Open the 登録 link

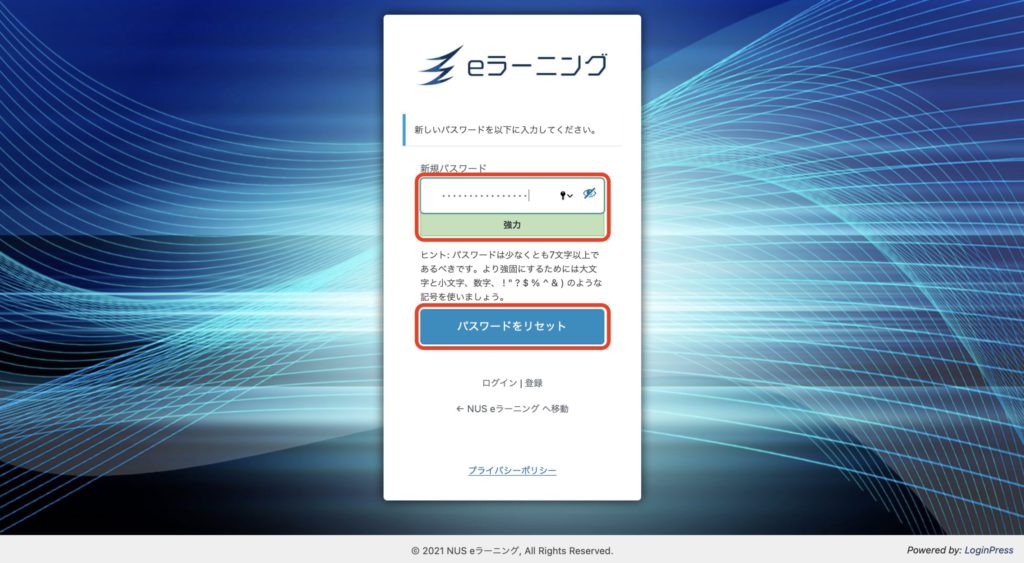[533, 383]
